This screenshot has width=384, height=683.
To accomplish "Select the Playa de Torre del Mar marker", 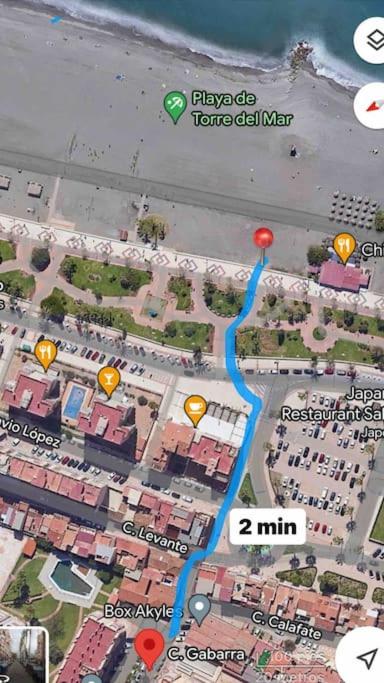I will point(175,107).
